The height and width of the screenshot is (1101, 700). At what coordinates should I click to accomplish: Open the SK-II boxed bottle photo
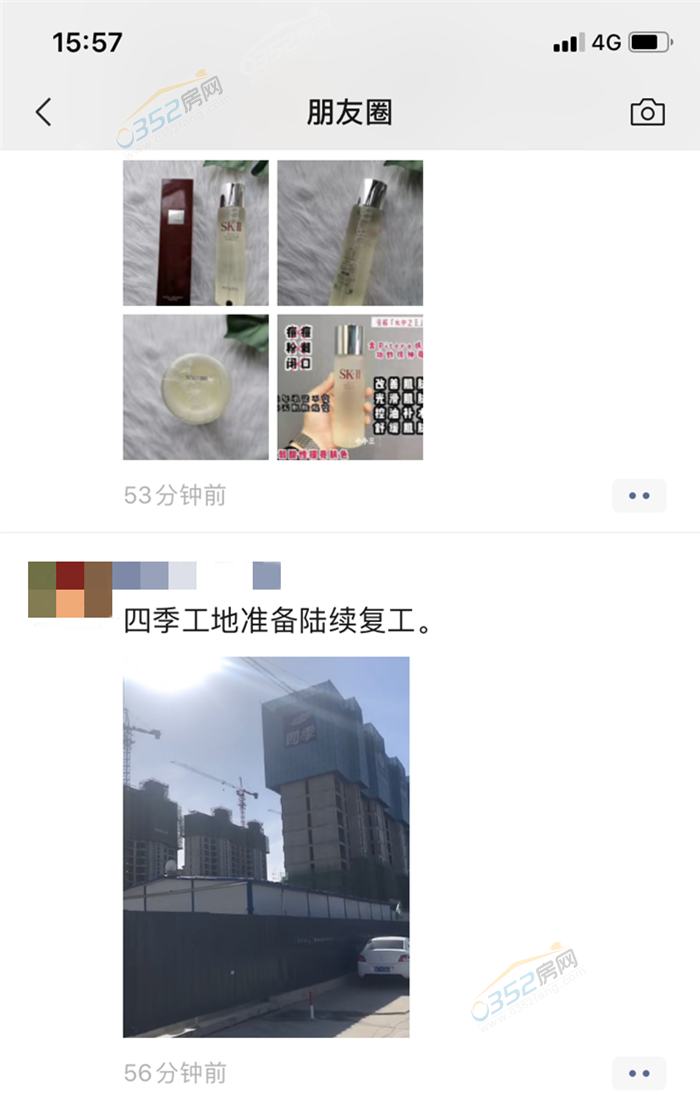tap(196, 233)
